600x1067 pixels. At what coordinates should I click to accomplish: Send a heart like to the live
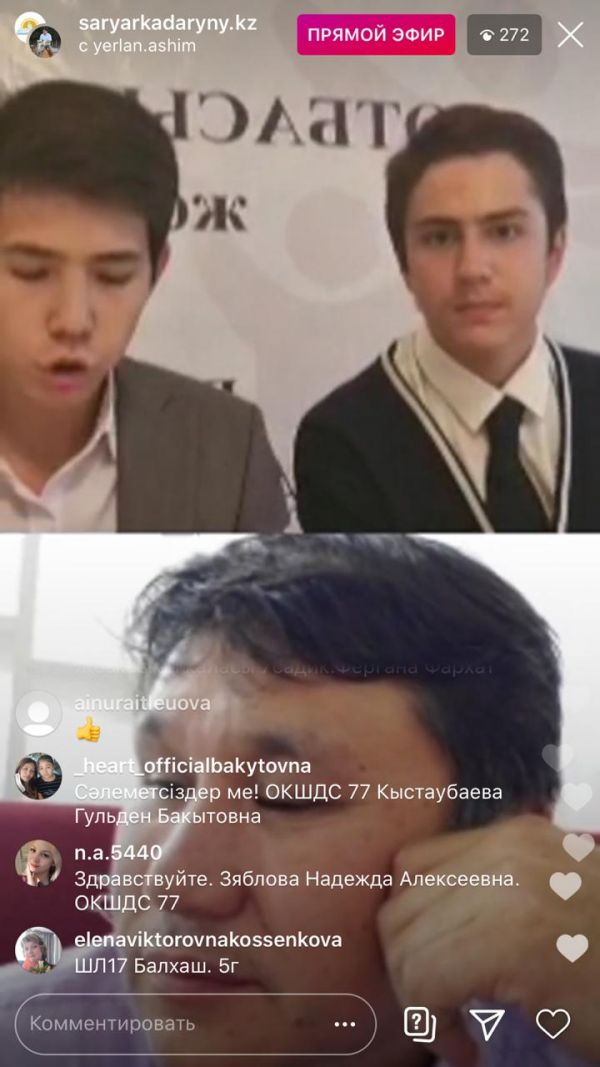(553, 1023)
